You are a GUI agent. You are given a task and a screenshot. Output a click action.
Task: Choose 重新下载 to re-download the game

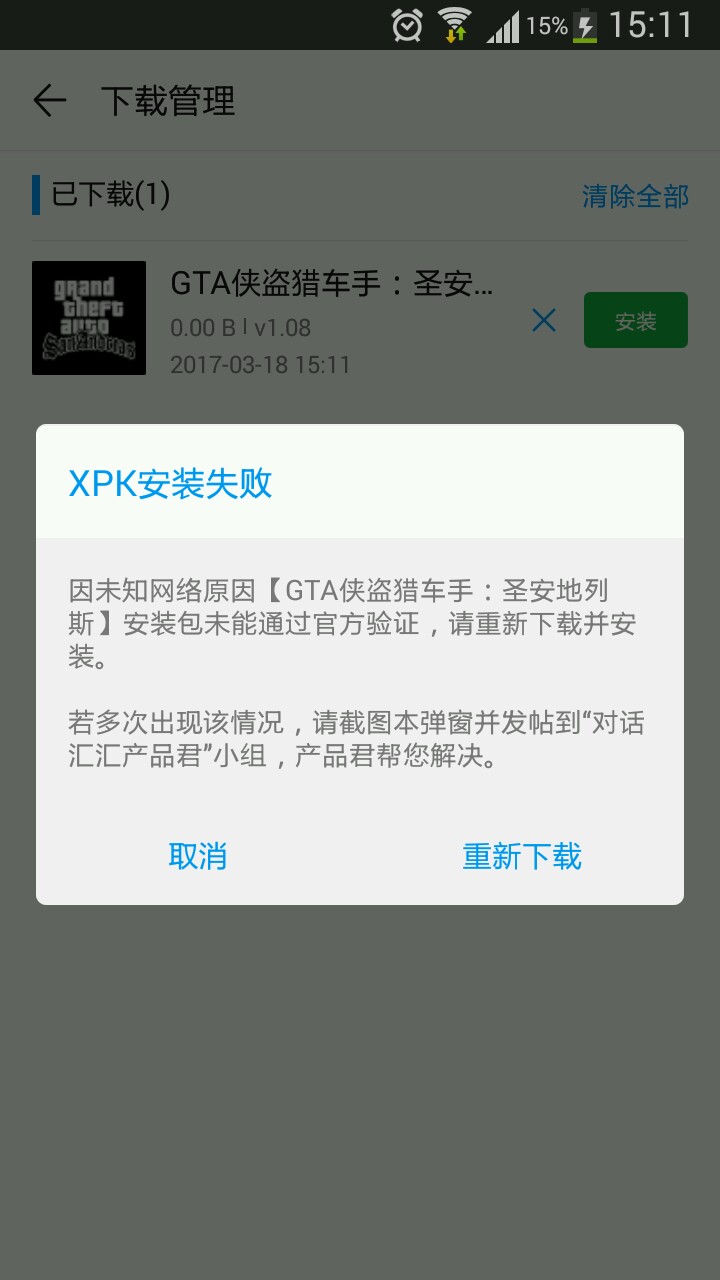click(521, 856)
